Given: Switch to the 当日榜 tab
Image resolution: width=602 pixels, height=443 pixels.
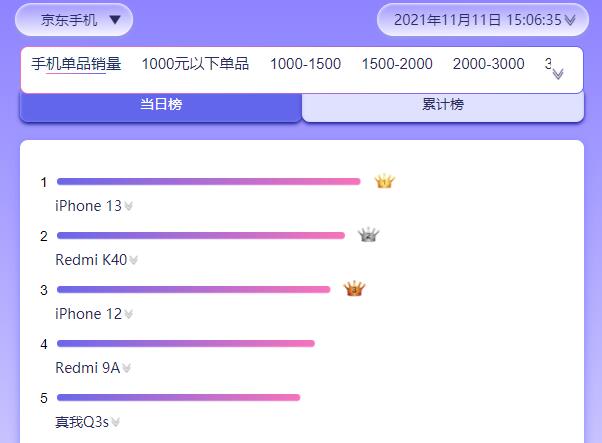Looking at the screenshot, I should [x=160, y=105].
